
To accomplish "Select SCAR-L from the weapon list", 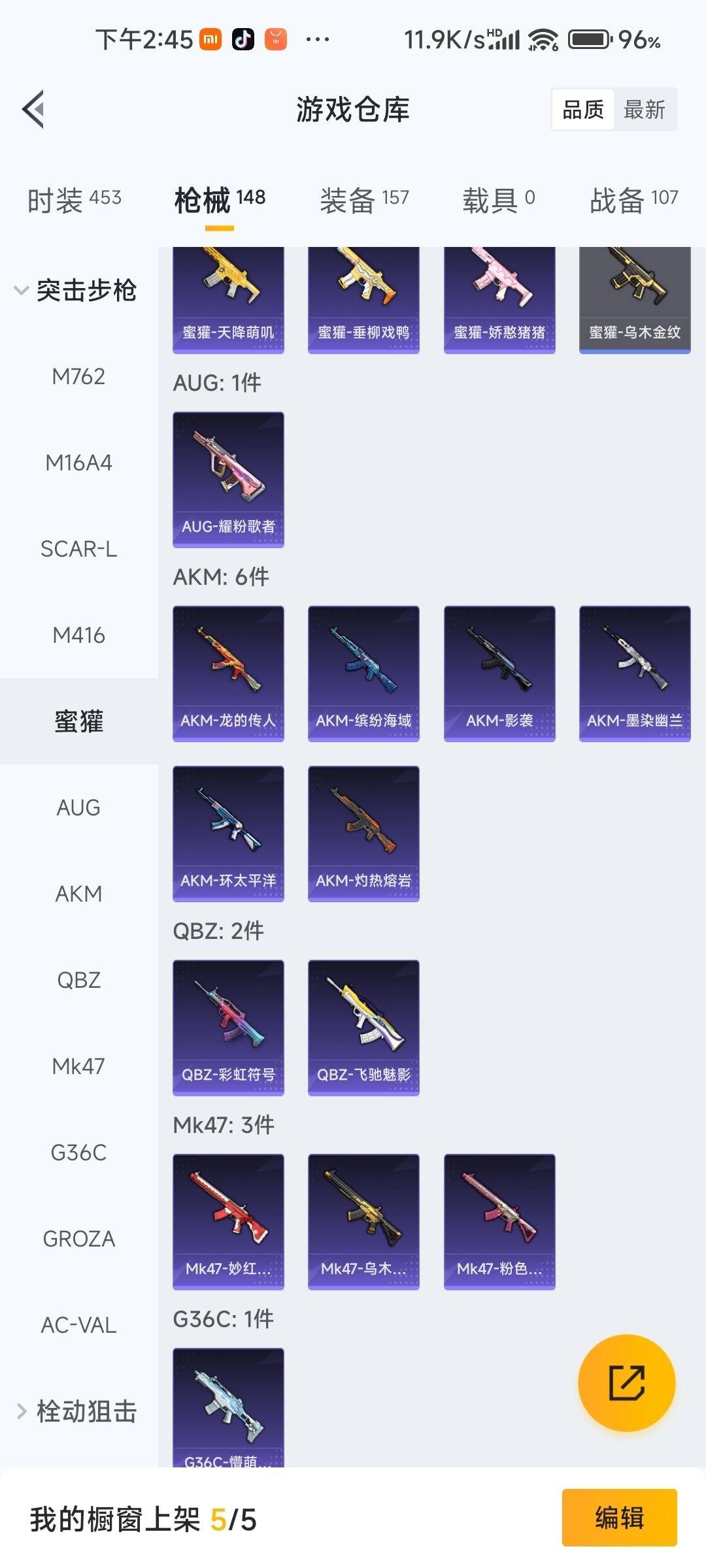I will coord(78,549).
